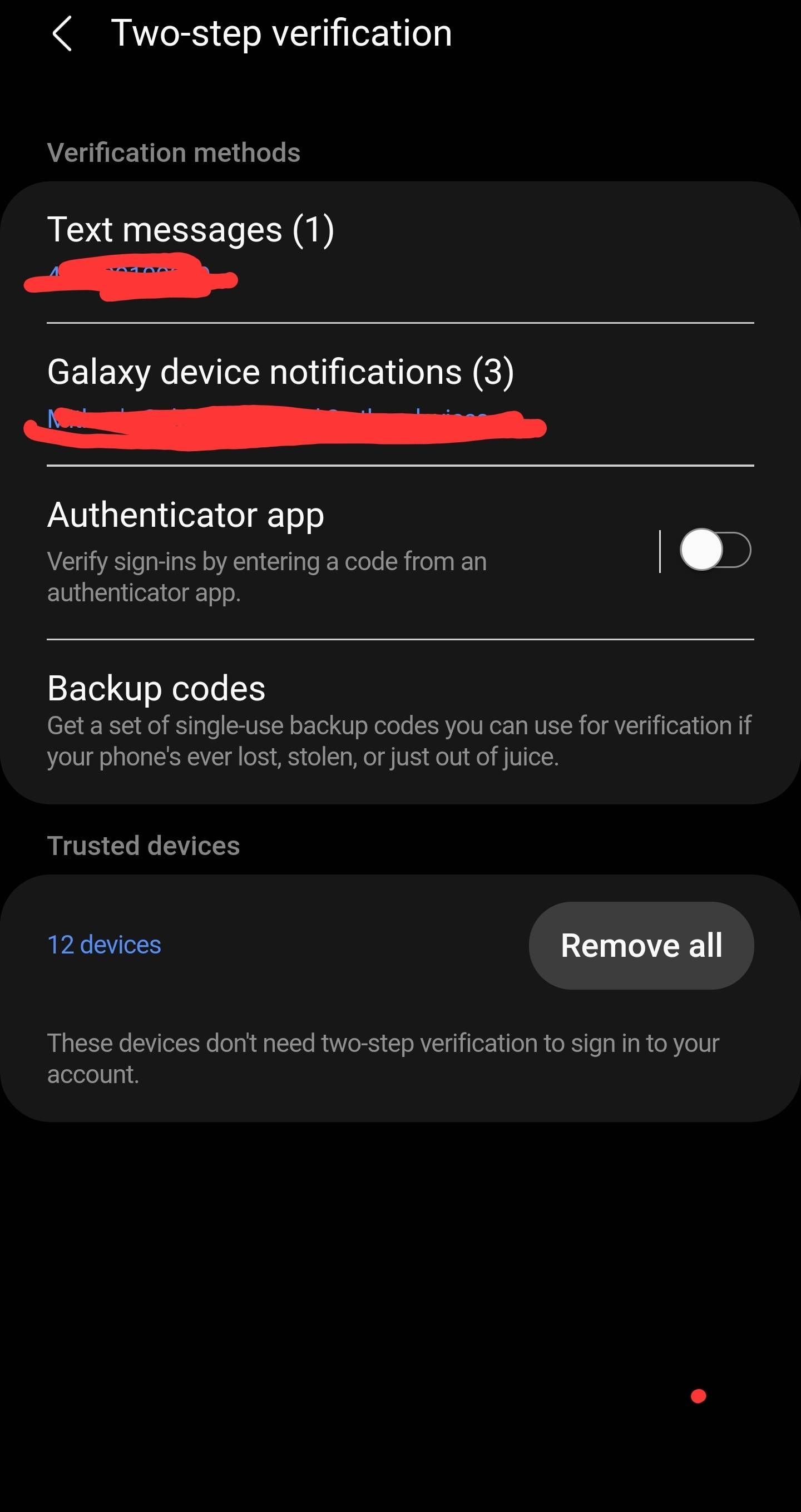View the 12 trusted devices
This screenshot has width=801, height=1512.
click(x=105, y=945)
